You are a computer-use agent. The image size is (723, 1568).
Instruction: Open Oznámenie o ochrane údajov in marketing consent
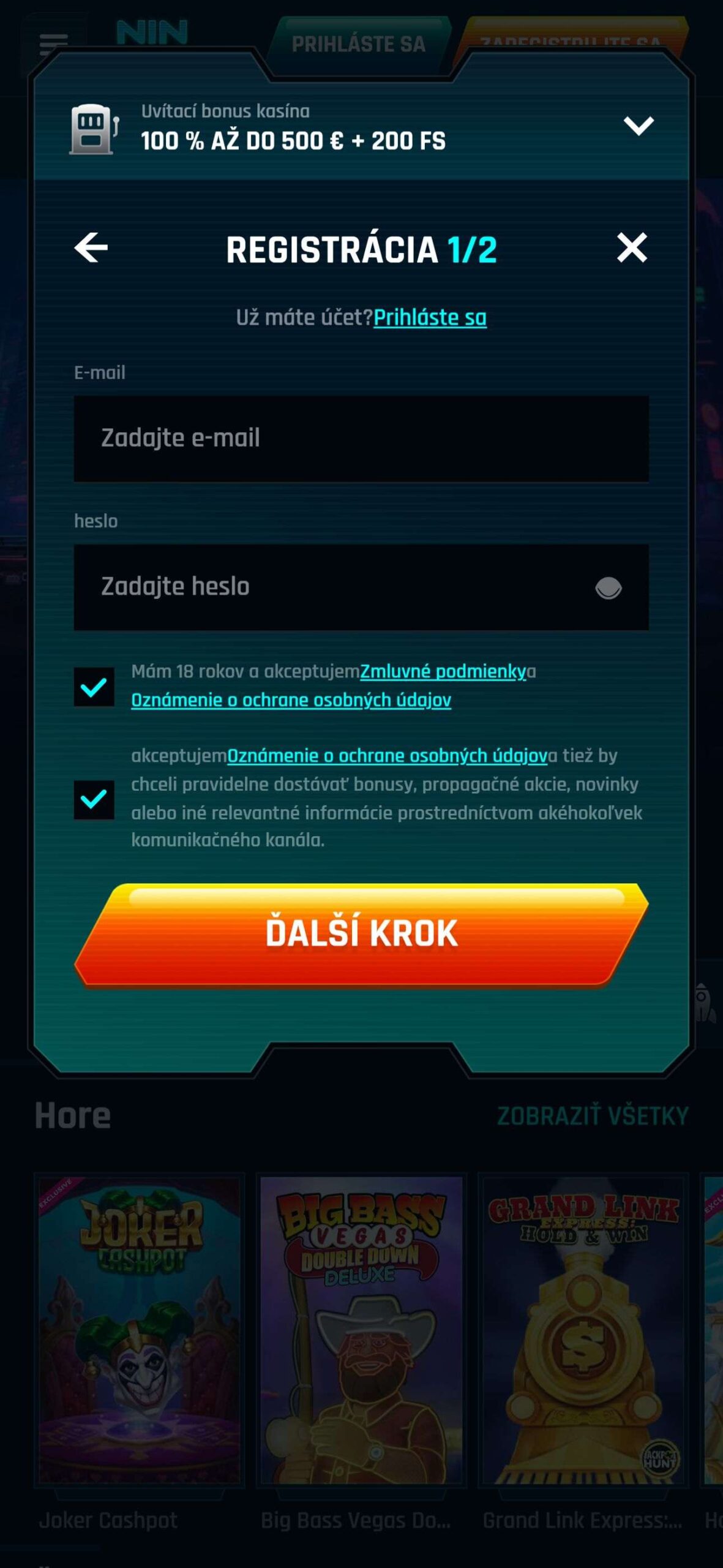pos(387,756)
